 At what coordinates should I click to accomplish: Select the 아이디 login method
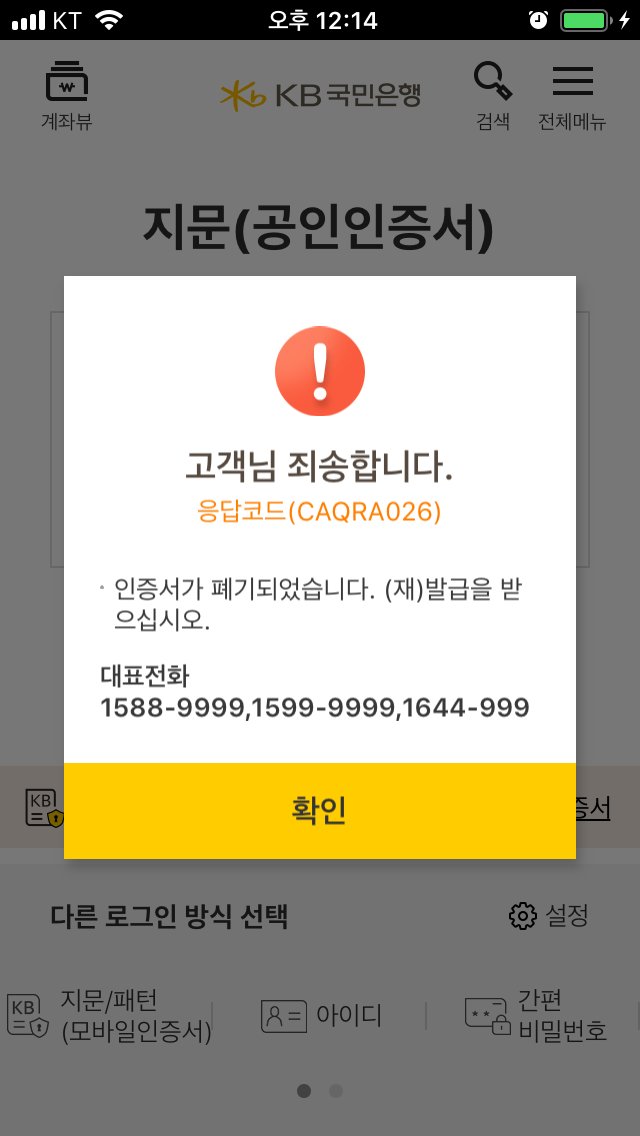pyautogui.click(x=321, y=1016)
